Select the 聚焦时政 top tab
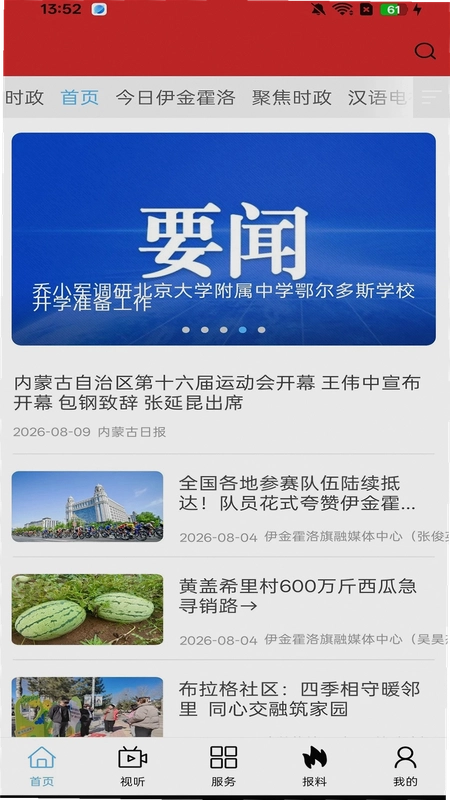Viewport: 450px width, 800px height. (291, 97)
